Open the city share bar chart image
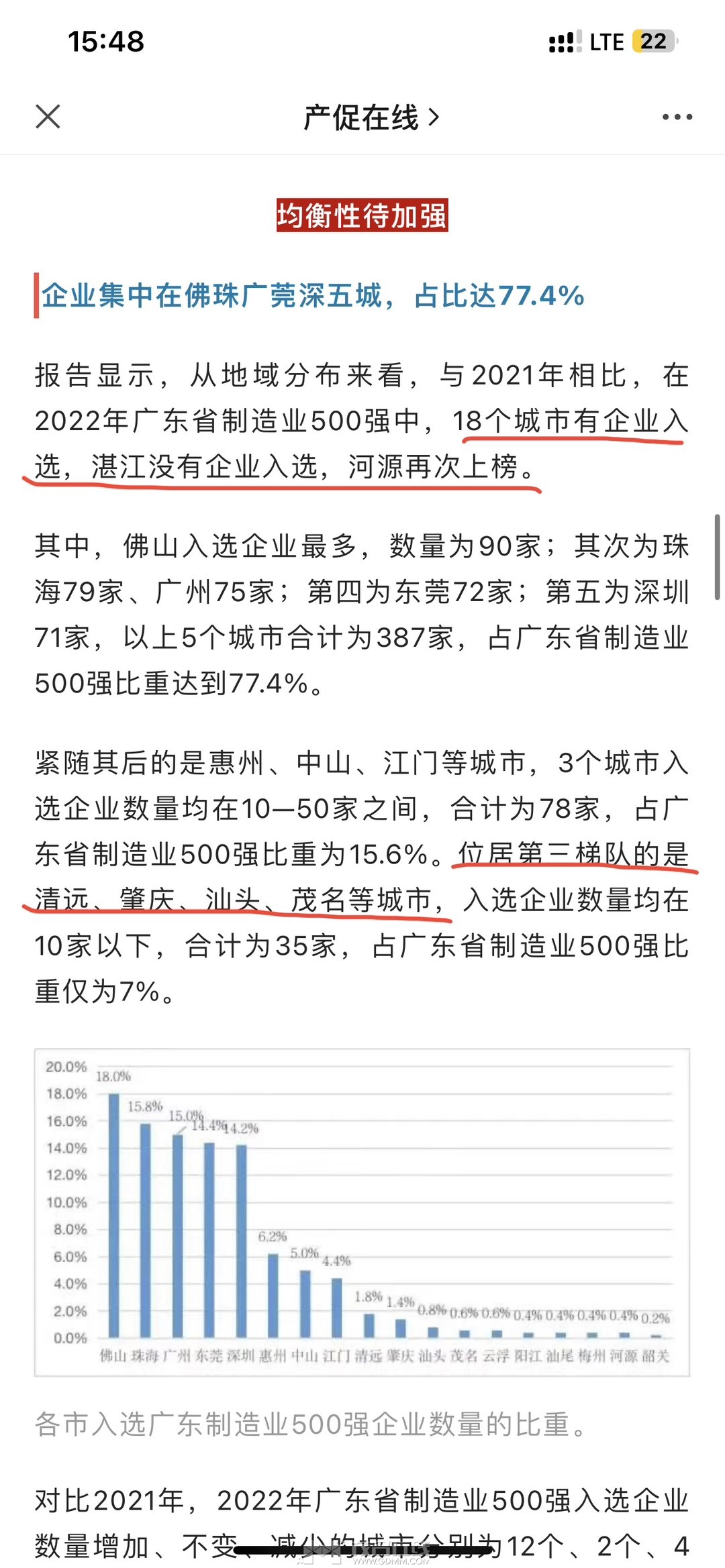 tap(362, 1212)
